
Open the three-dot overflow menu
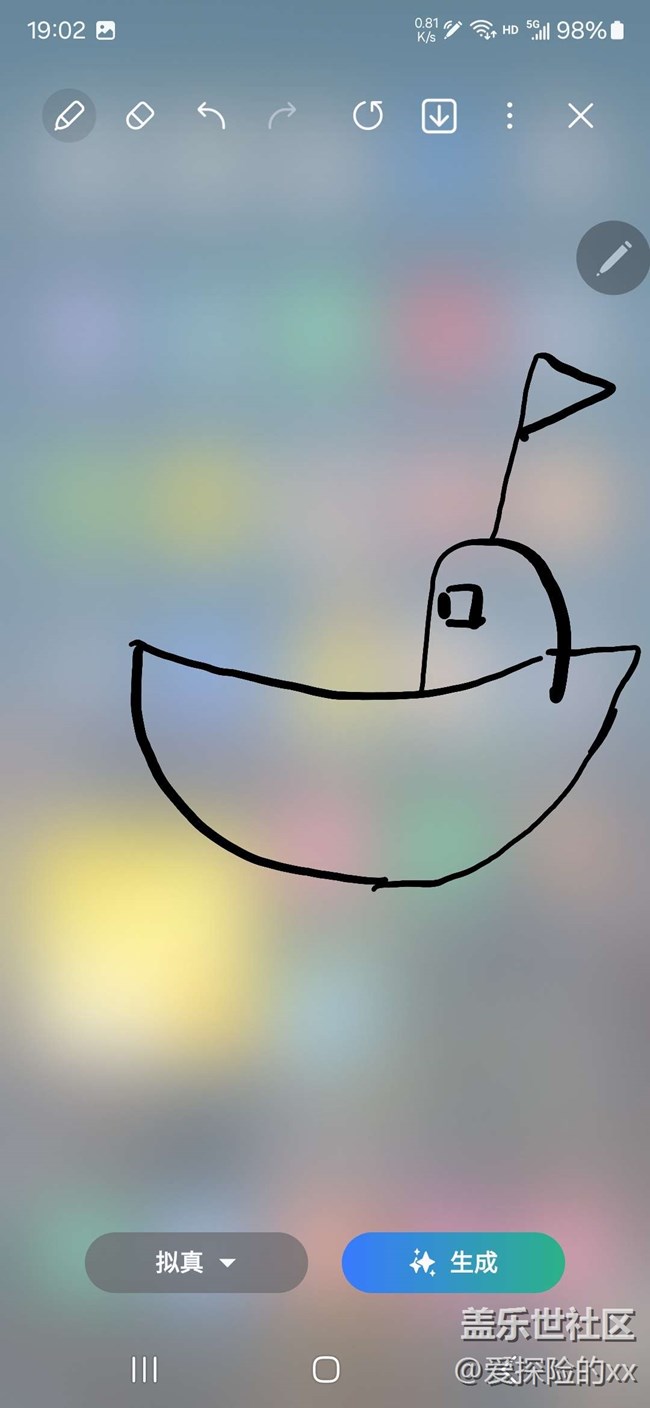tap(510, 116)
